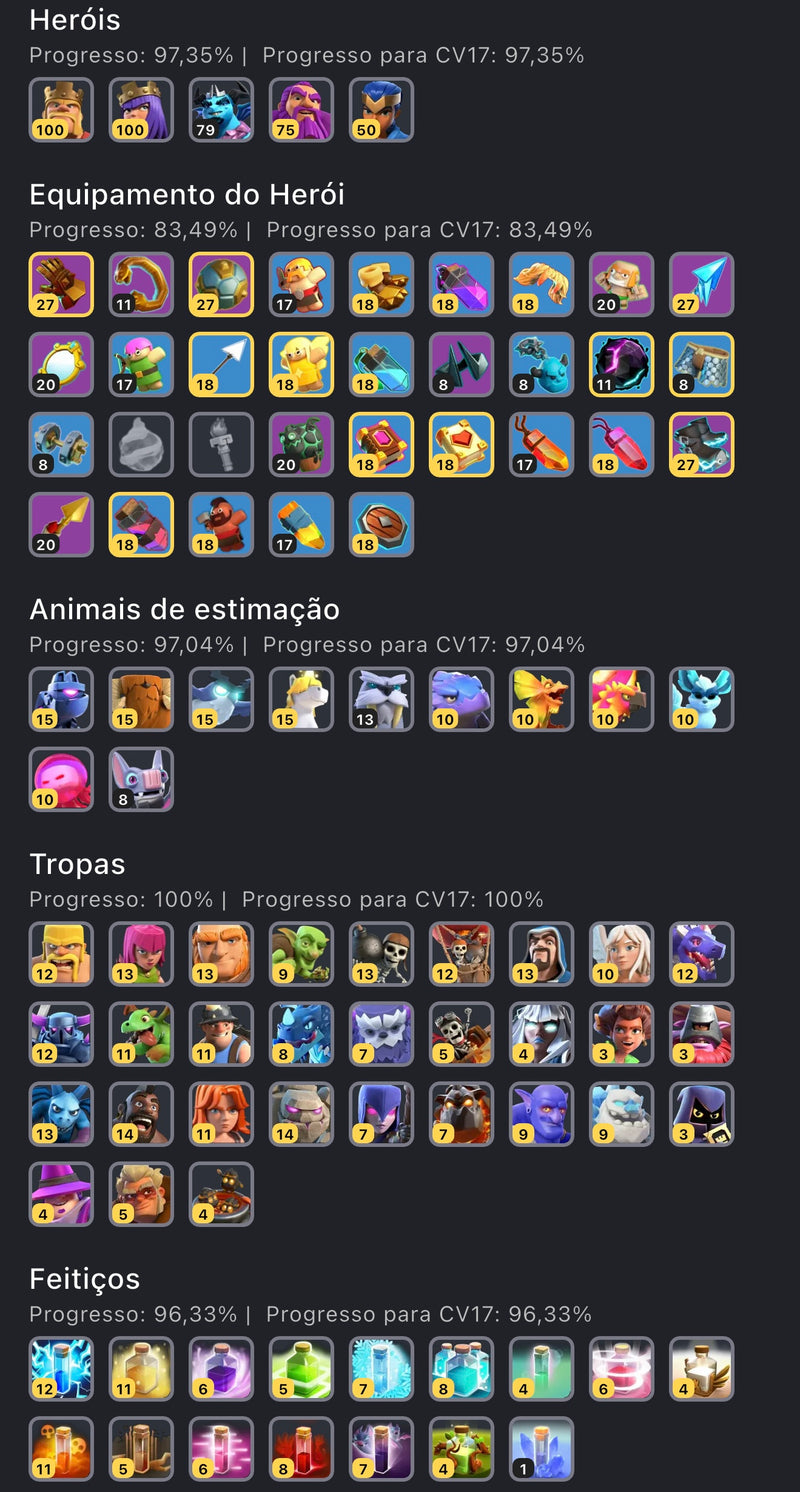Click the level 50 Minion Prince hero icon
Screen dimensions: 800x1492
[380, 110]
